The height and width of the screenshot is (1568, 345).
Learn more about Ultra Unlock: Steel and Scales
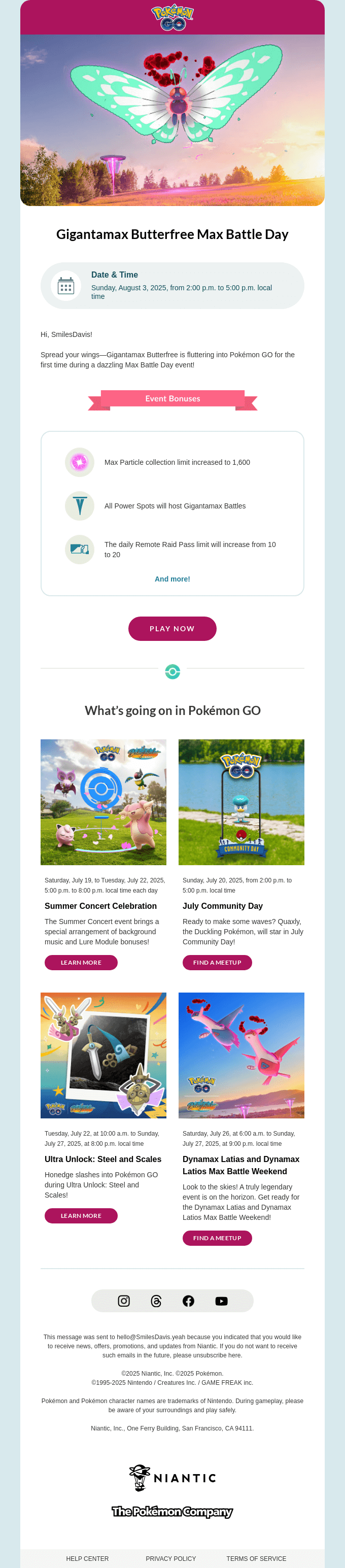pos(81,1215)
